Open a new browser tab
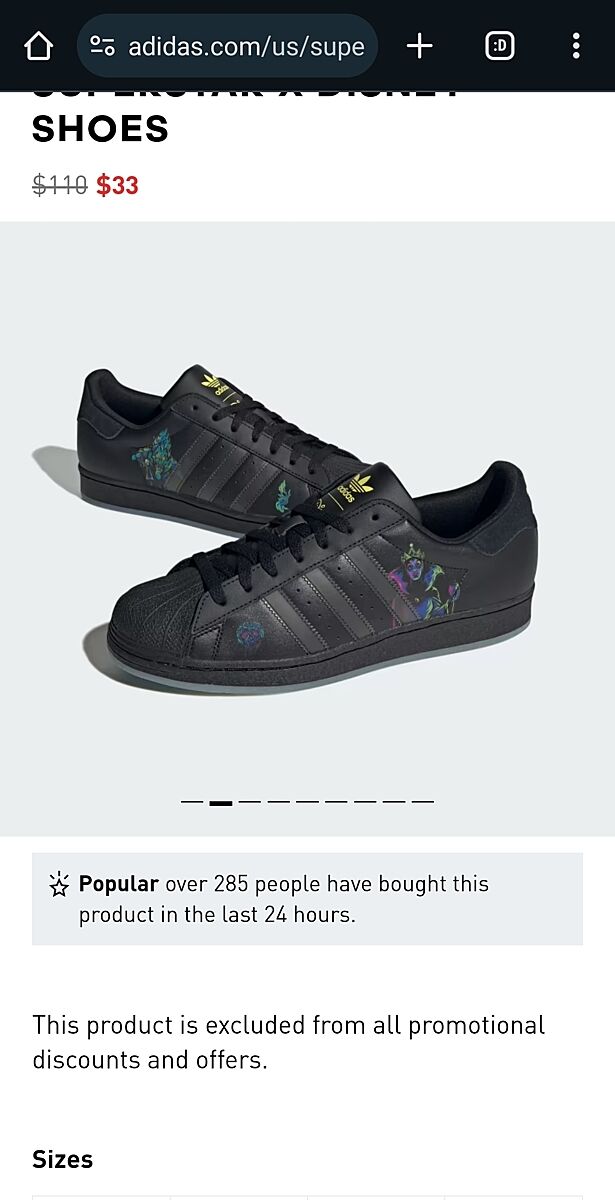This screenshot has width=615, height=1200. (420, 46)
